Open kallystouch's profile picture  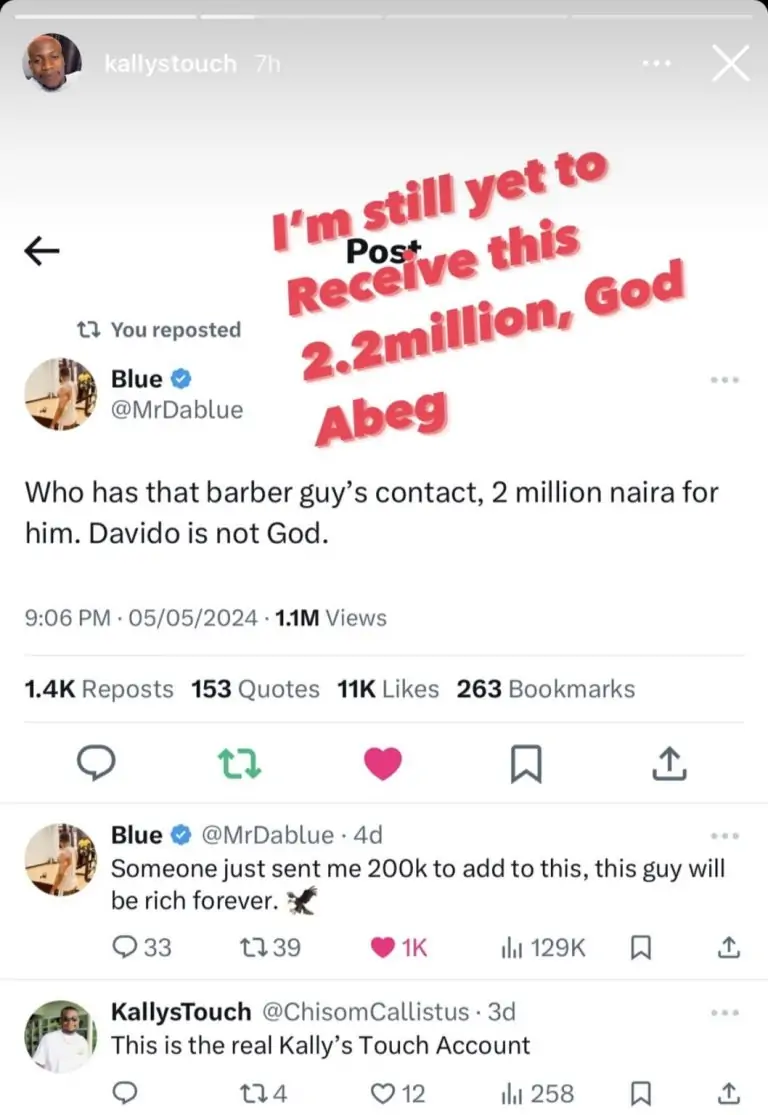pos(52,62)
